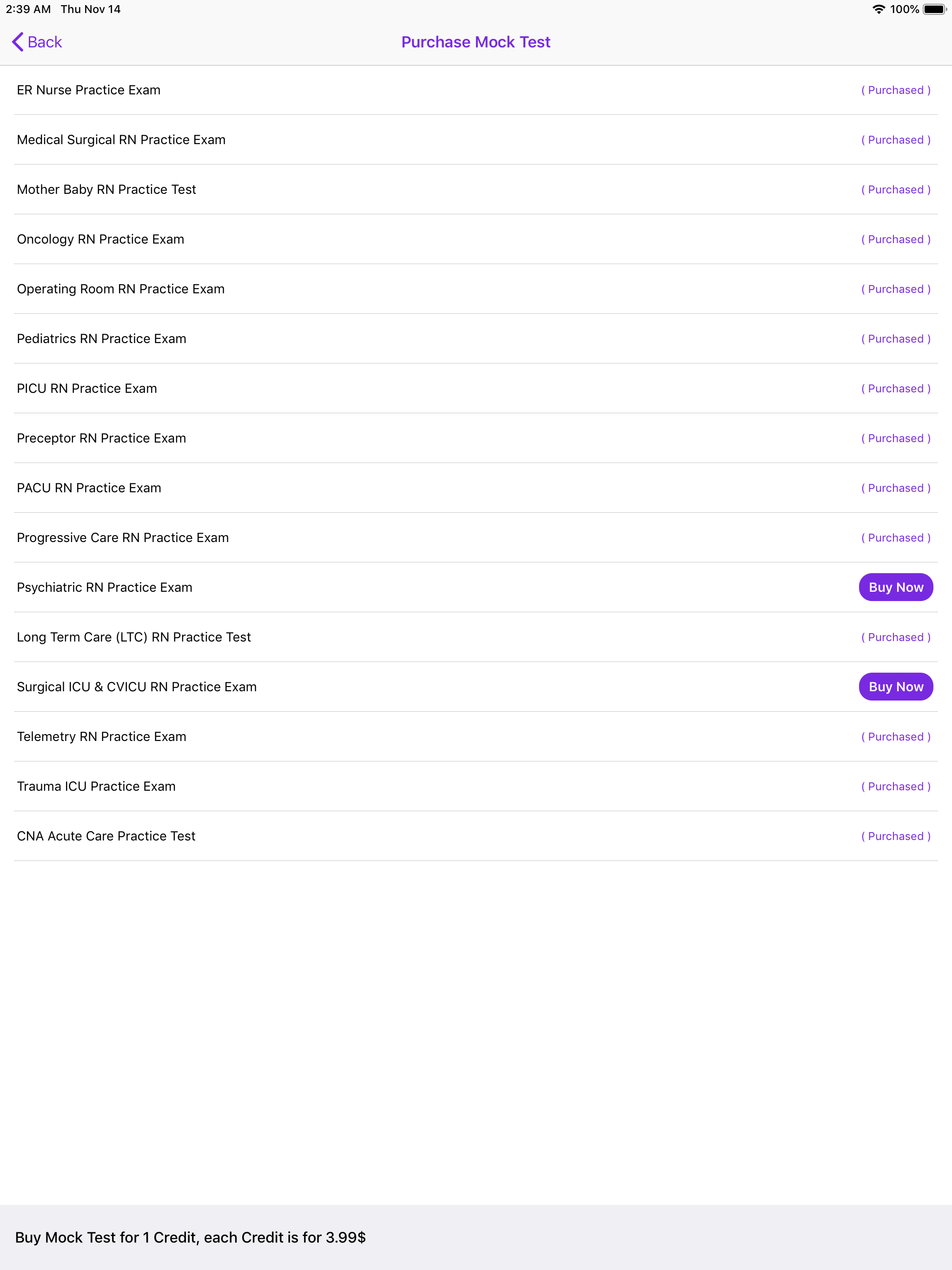This screenshot has width=952, height=1270.
Task: Open Long Term Care (LTC) RN Practice Test
Action: [x=134, y=637]
